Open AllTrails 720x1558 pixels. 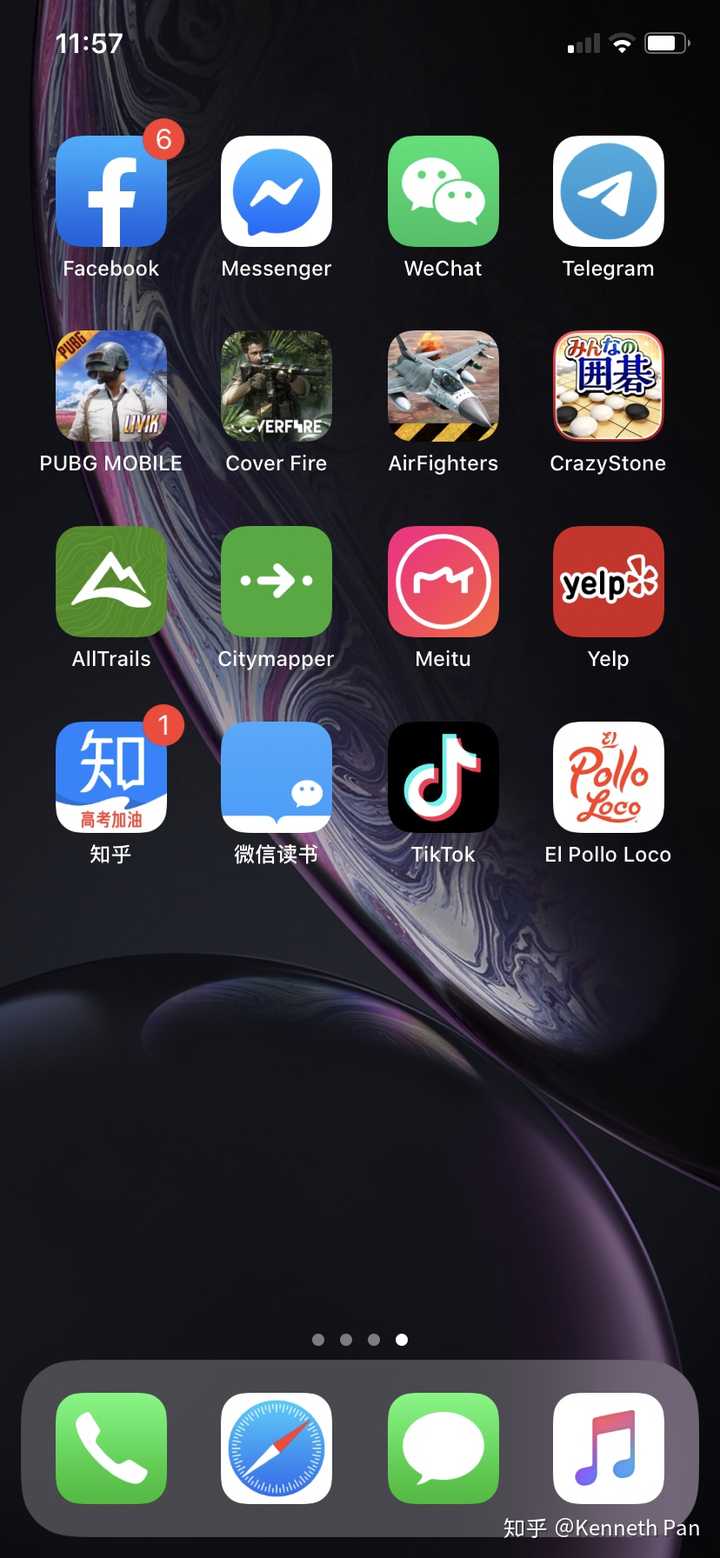tap(111, 582)
